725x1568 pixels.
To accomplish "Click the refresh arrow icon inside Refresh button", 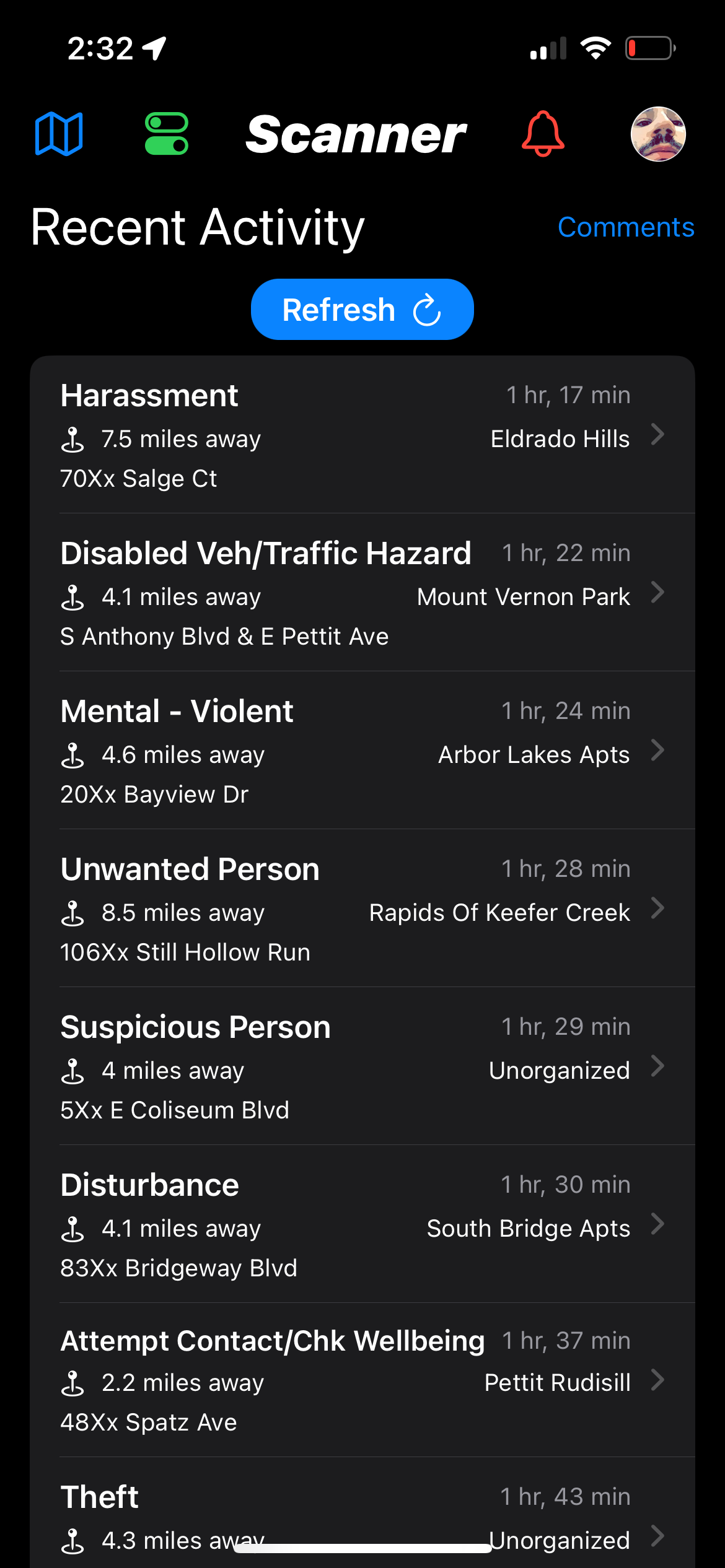I will tap(427, 309).
